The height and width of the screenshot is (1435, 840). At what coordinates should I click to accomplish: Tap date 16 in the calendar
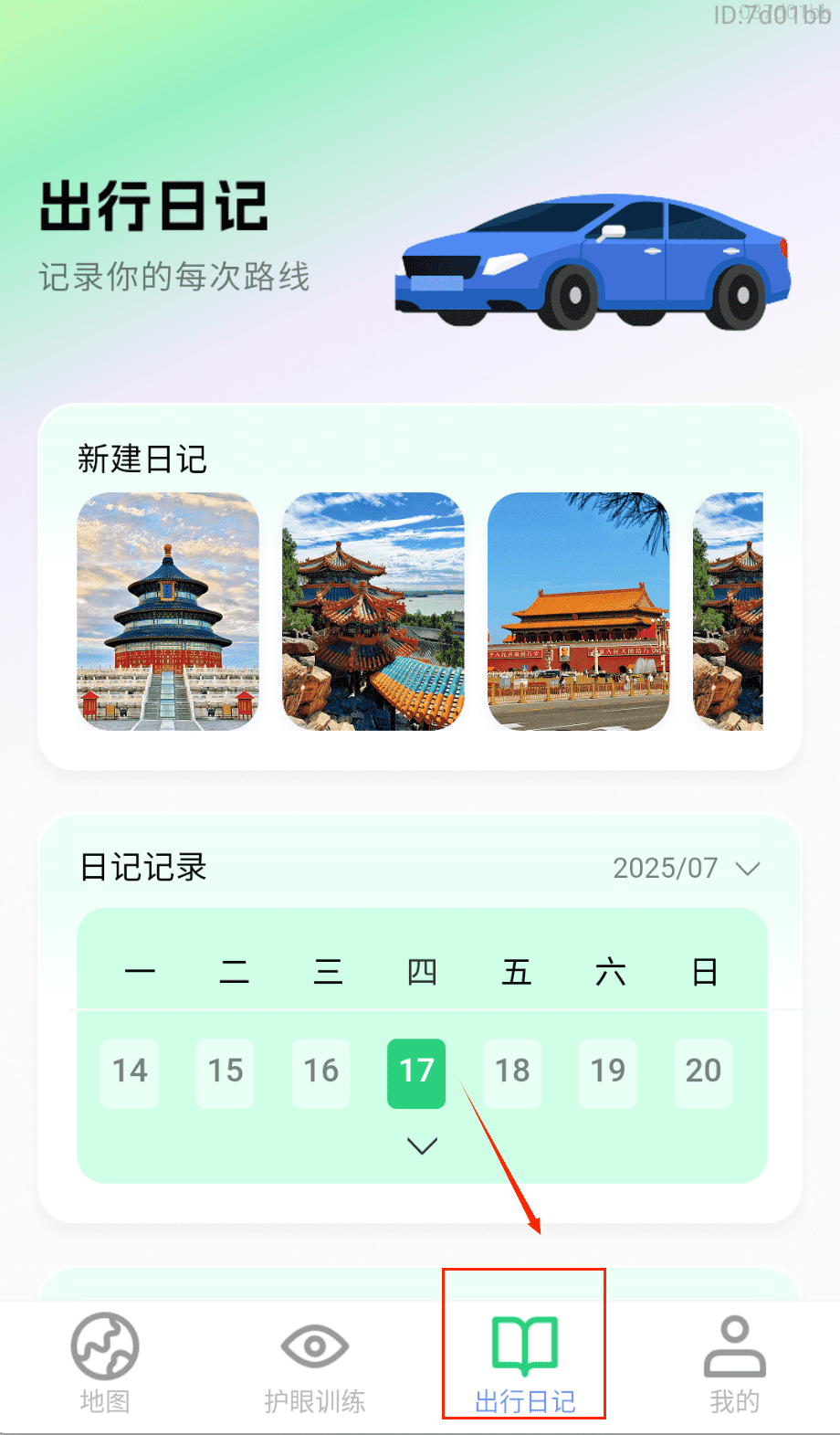point(320,1072)
